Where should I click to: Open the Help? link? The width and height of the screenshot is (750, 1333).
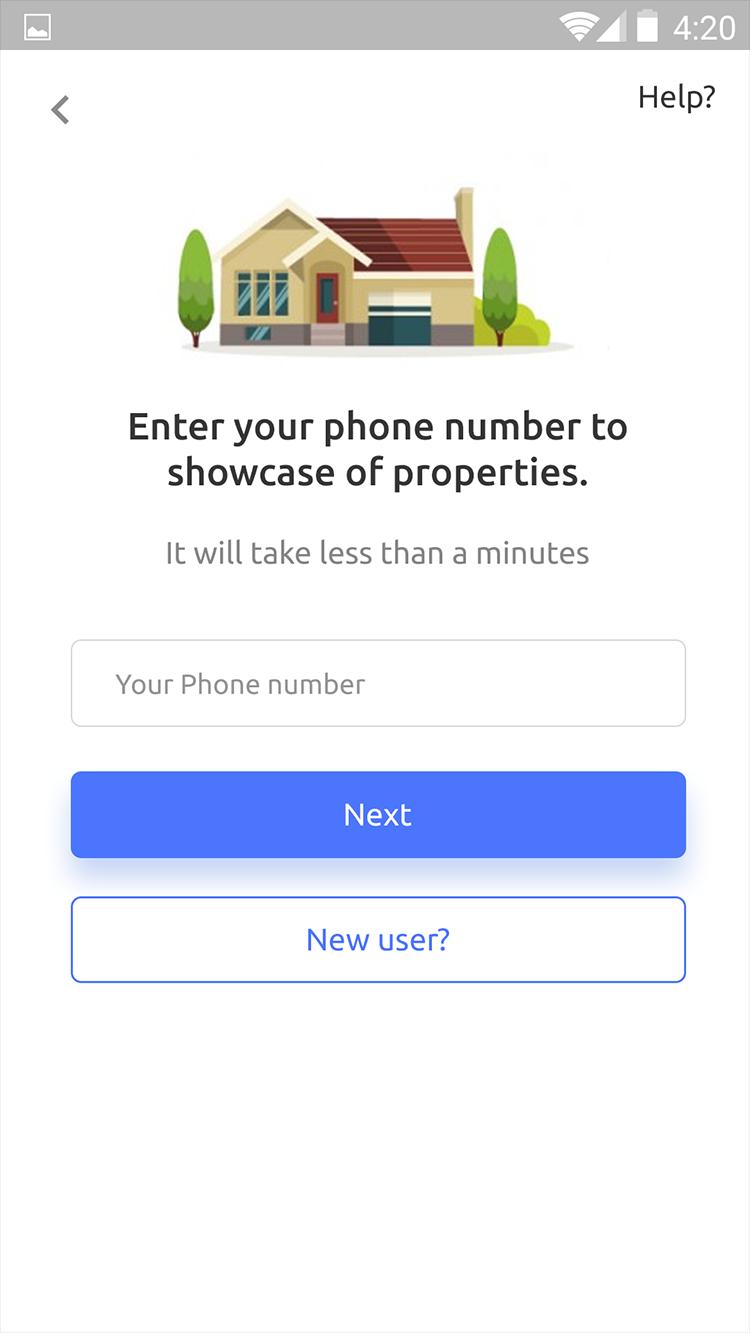676,98
